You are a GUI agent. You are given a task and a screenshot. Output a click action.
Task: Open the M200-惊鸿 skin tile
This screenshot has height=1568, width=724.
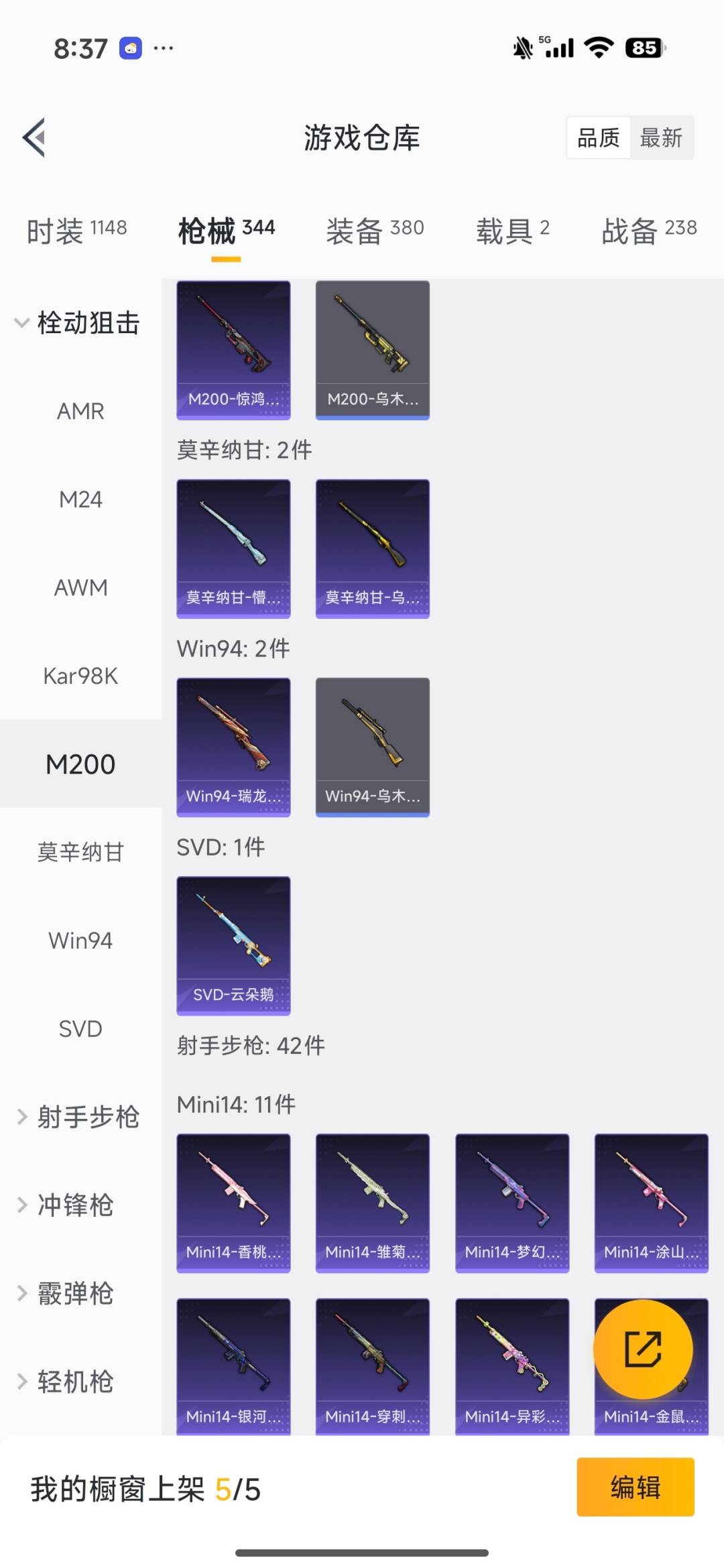233,350
